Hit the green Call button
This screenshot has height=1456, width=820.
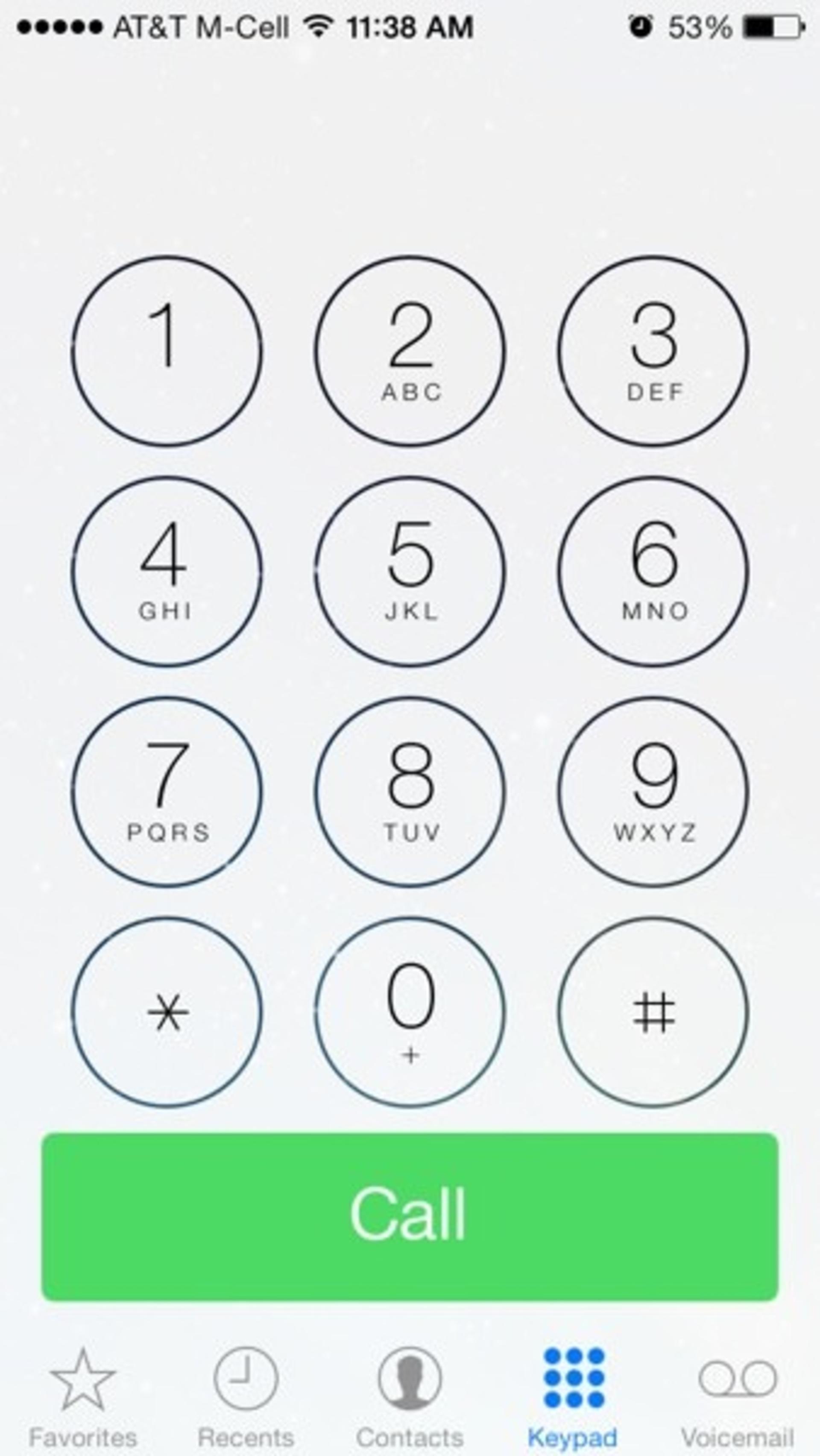pos(410,1216)
